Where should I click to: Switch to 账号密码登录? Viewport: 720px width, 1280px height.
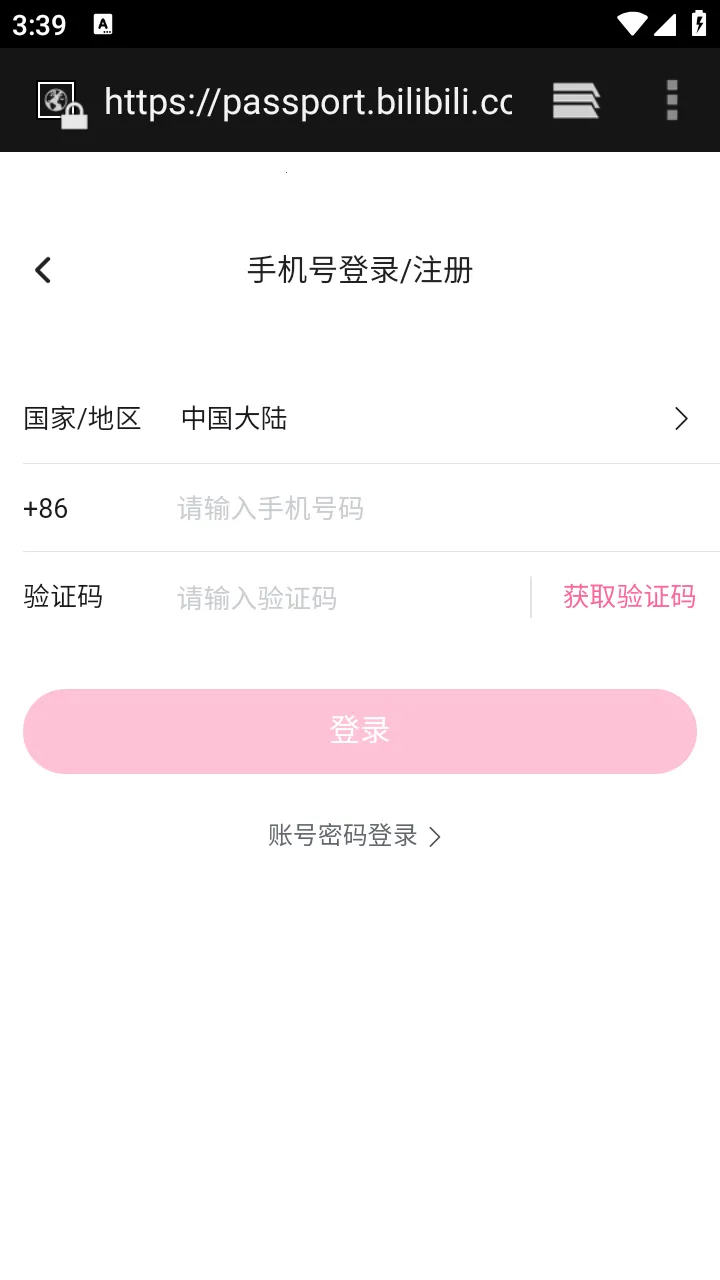354,836
